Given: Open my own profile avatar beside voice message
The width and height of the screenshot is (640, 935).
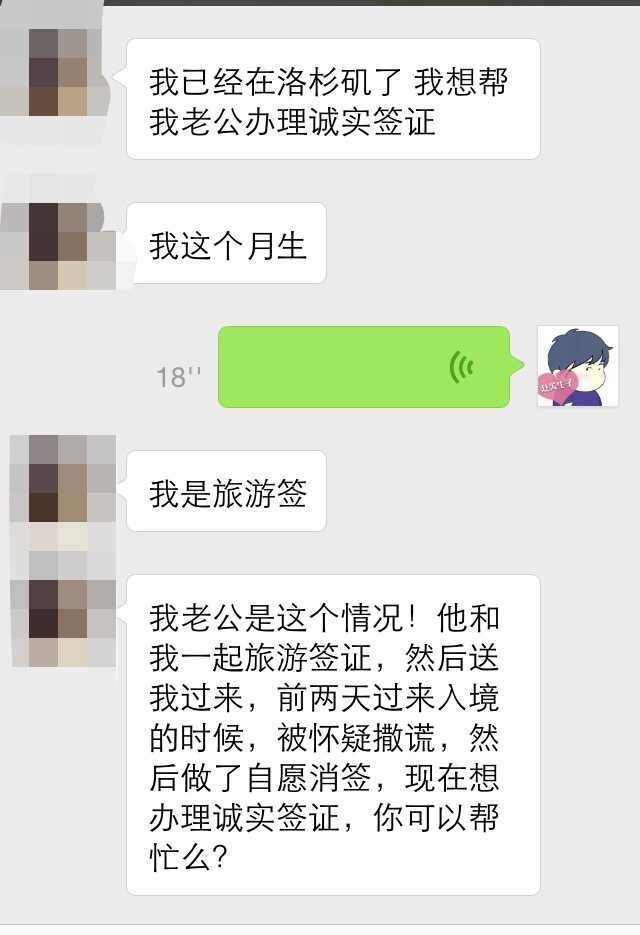Looking at the screenshot, I should pos(578,367).
